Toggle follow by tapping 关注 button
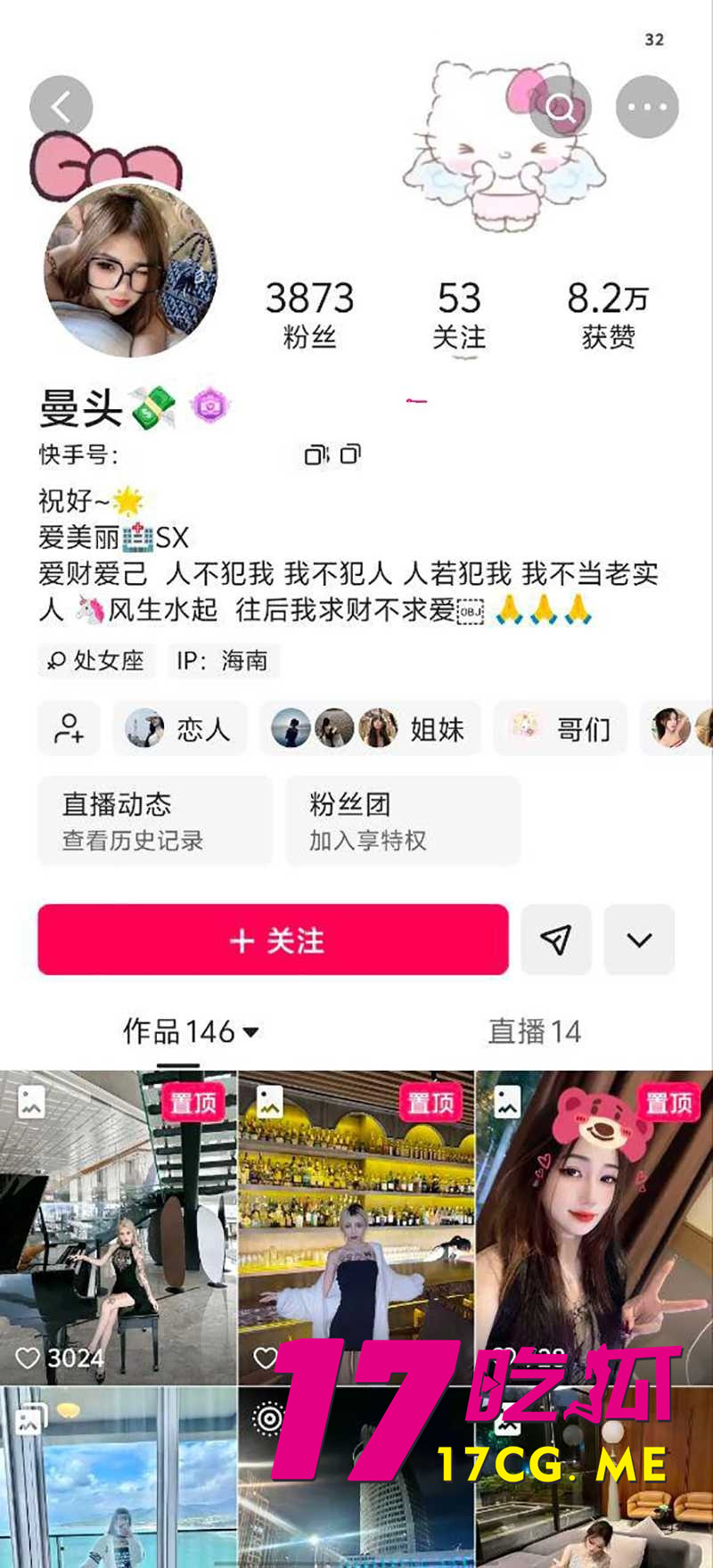Screen dimensions: 713x1568 coord(272,940)
